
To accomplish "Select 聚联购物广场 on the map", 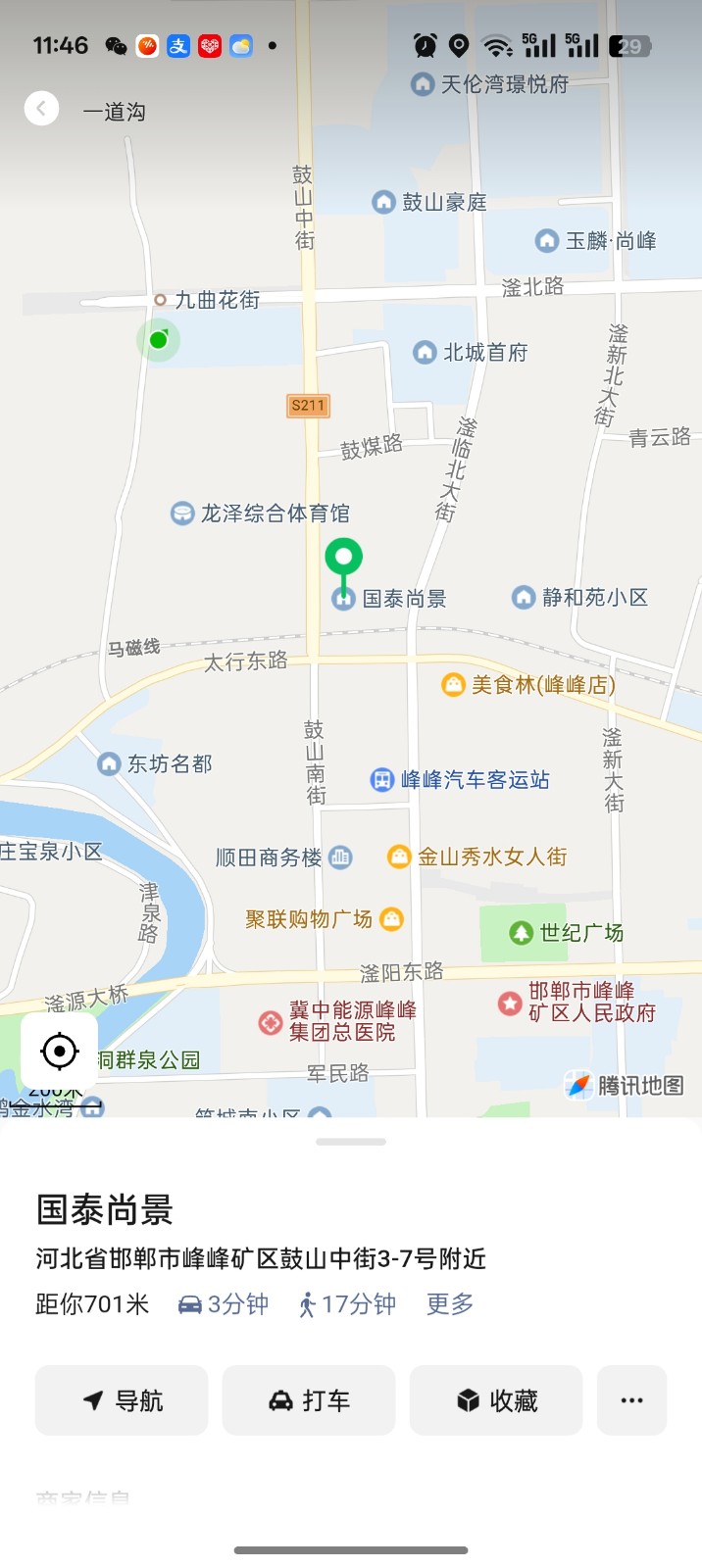I will point(391,919).
